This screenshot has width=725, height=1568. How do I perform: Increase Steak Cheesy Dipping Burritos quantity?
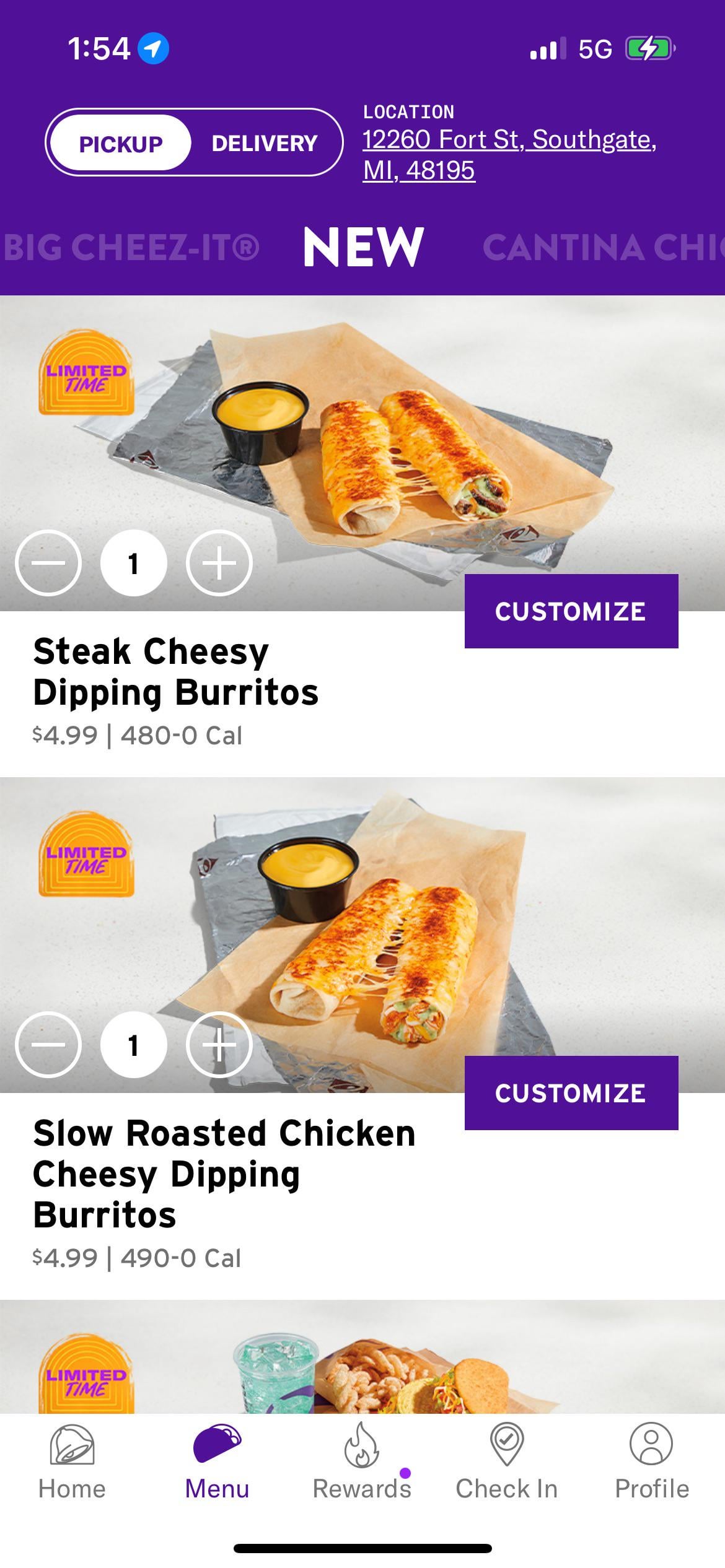click(219, 563)
